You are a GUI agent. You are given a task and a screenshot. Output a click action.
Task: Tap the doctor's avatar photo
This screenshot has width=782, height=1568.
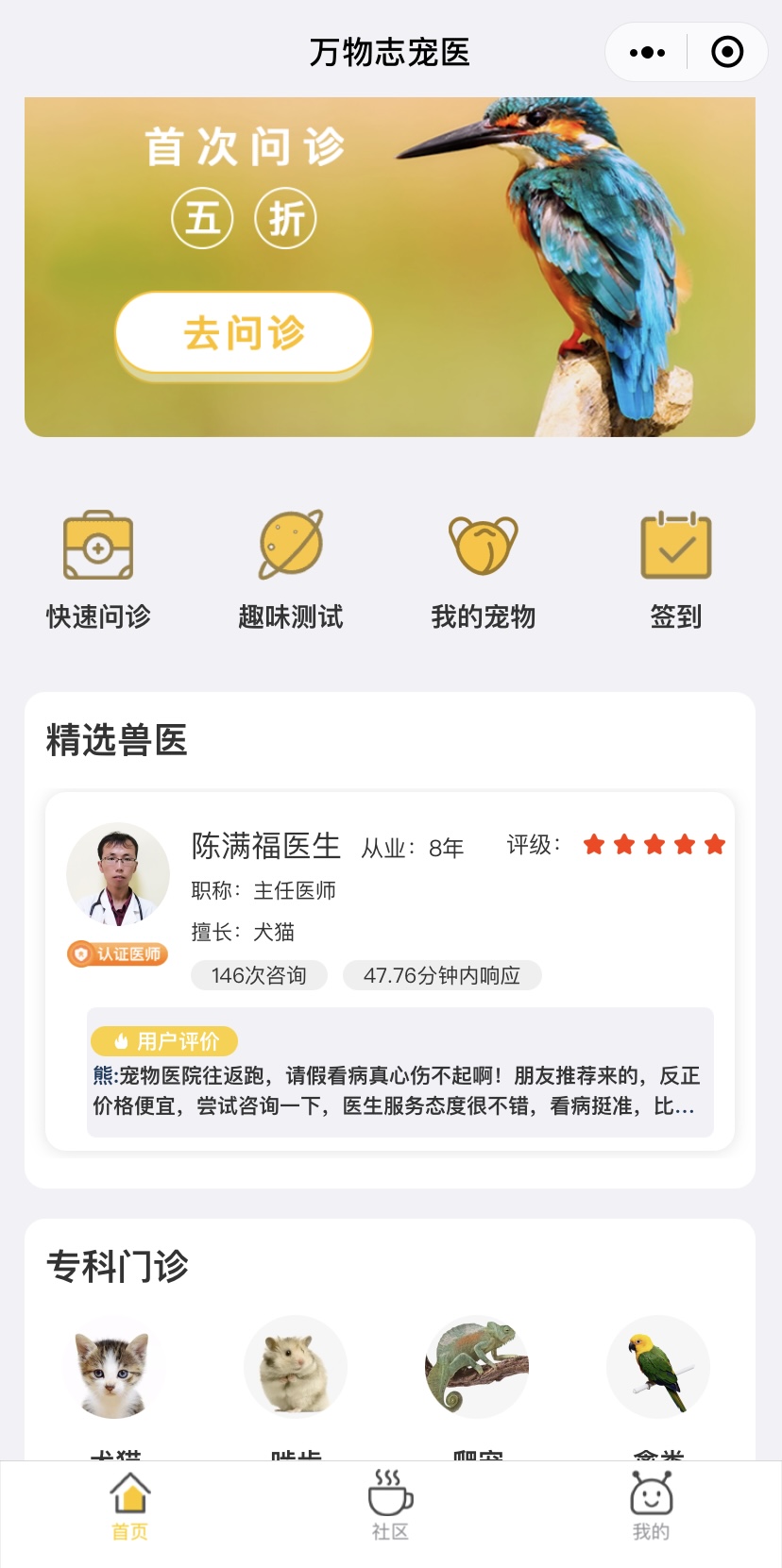tap(117, 873)
